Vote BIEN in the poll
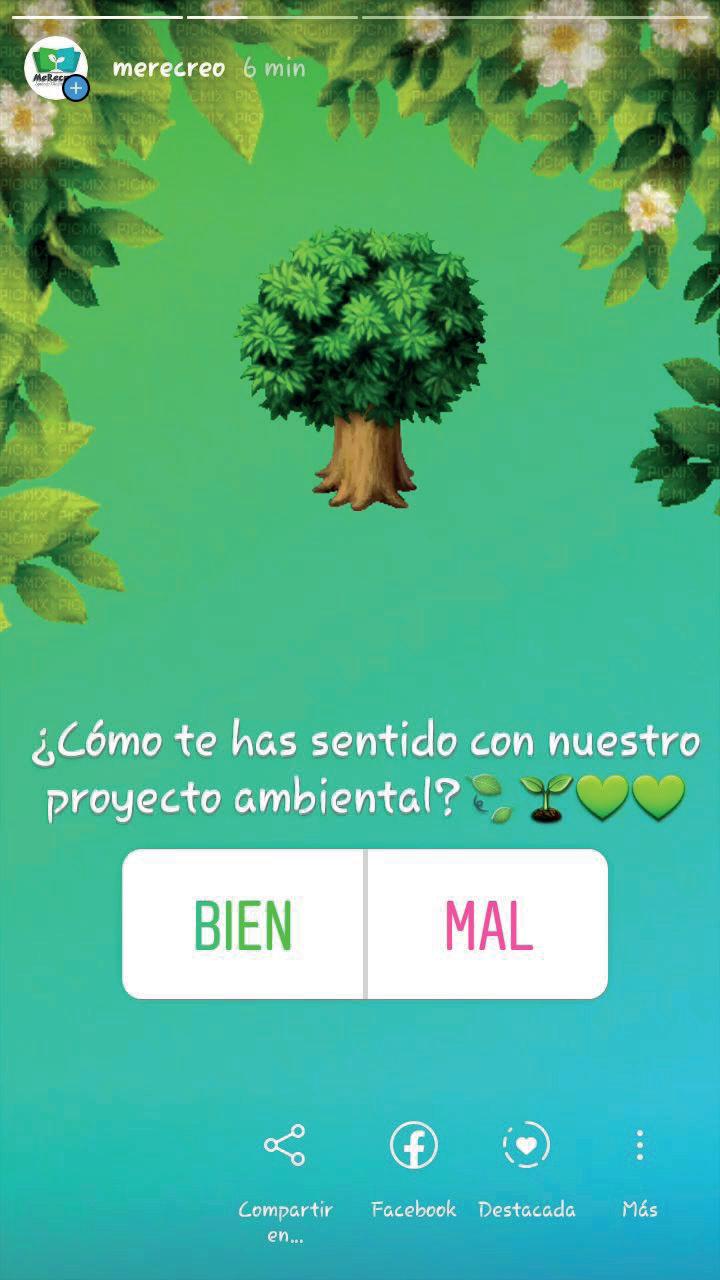 pyautogui.click(x=243, y=924)
